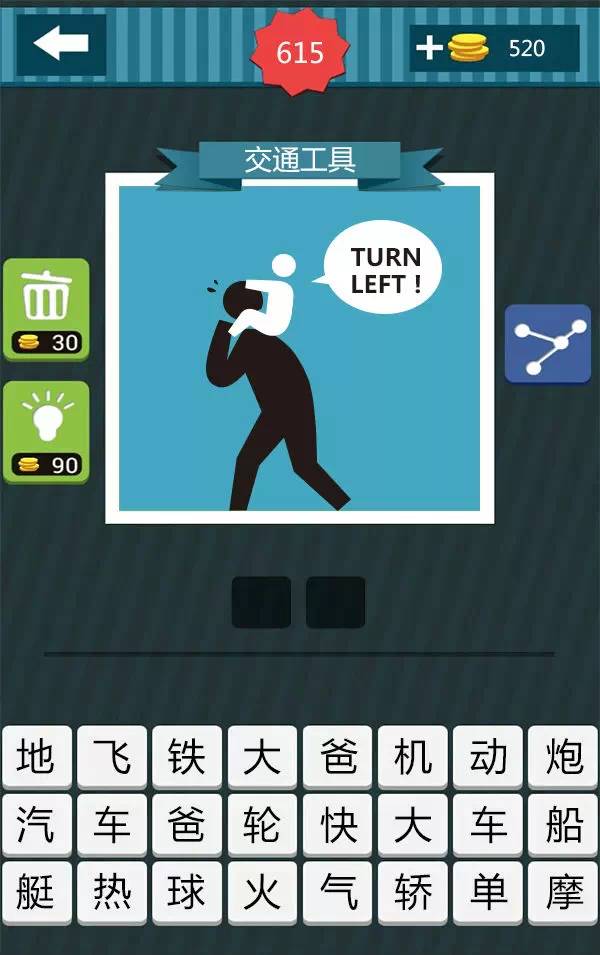Viewport: 600px width, 955px height.
Task: Share this puzzle via the share icon
Action: pyautogui.click(x=547, y=345)
